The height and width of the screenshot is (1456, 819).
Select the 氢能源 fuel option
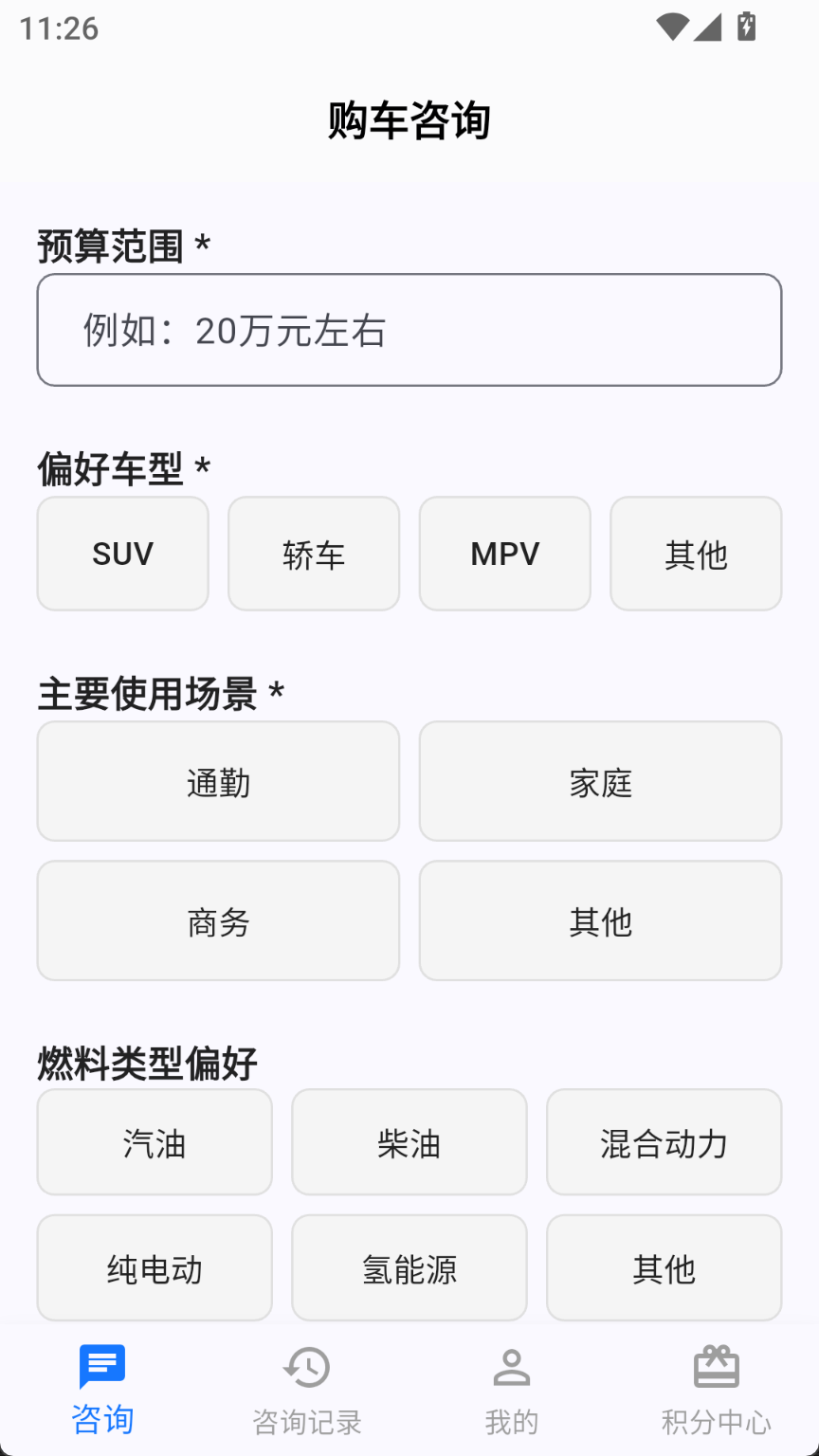pos(409,1267)
